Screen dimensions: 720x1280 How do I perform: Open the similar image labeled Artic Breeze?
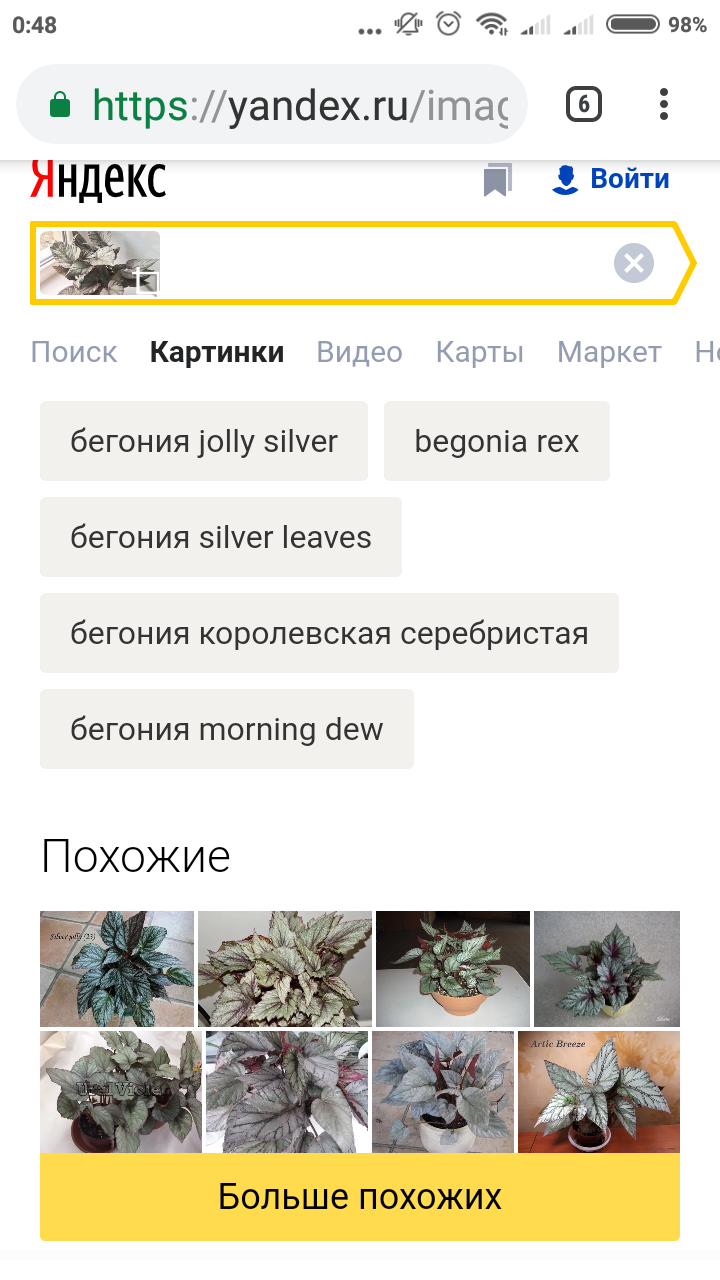(599, 1092)
